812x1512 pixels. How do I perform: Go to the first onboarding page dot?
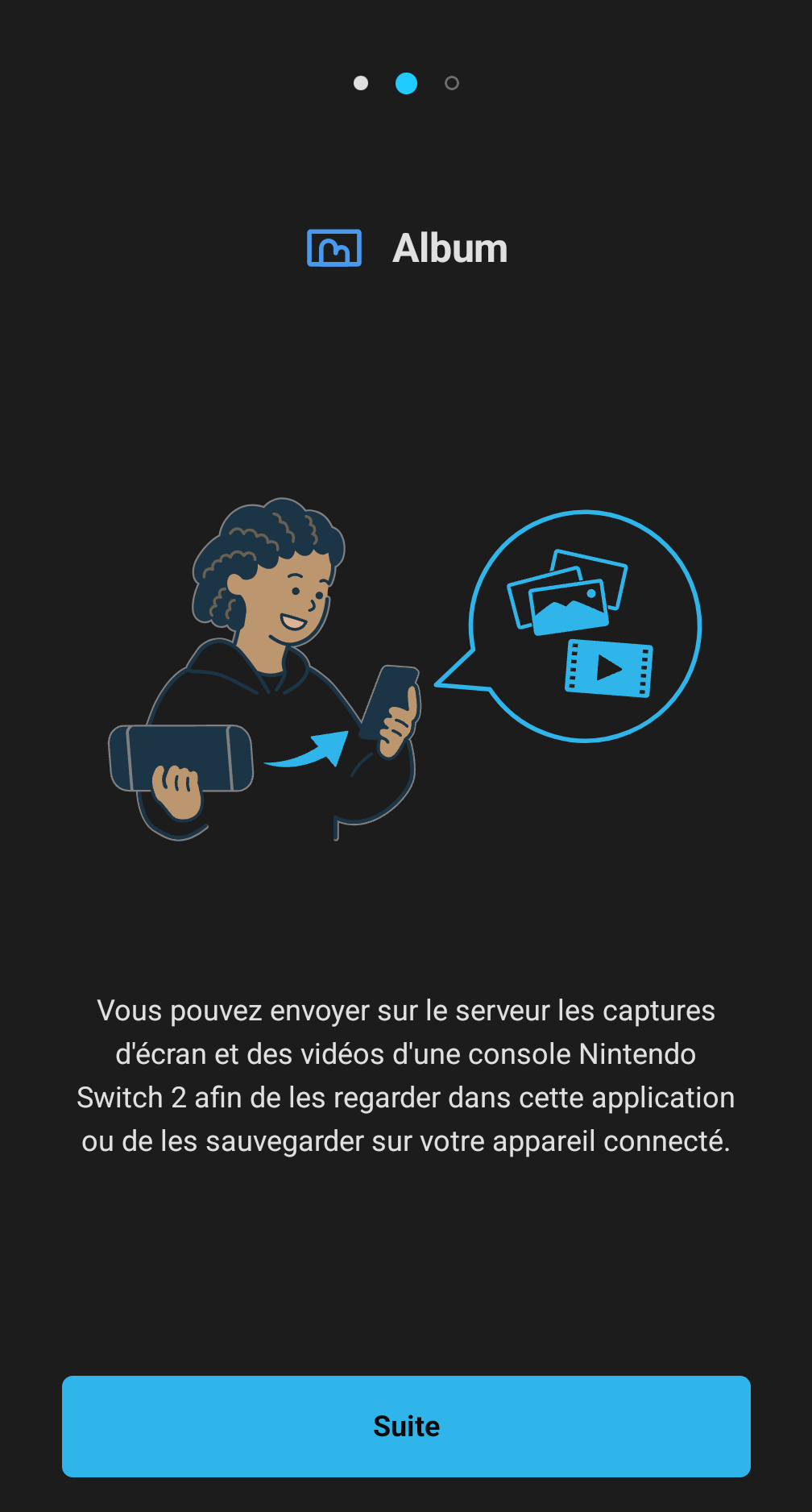pyautogui.click(x=361, y=83)
